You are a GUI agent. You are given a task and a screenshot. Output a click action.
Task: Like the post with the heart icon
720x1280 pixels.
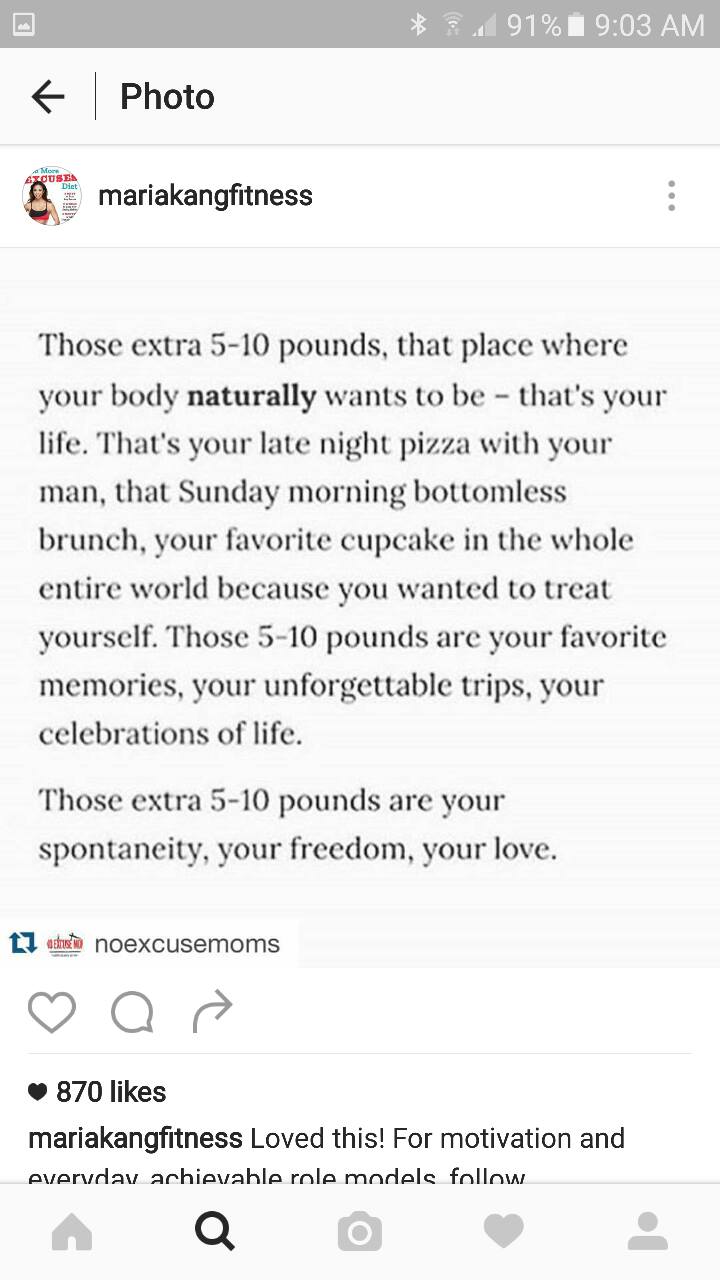tap(52, 1011)
